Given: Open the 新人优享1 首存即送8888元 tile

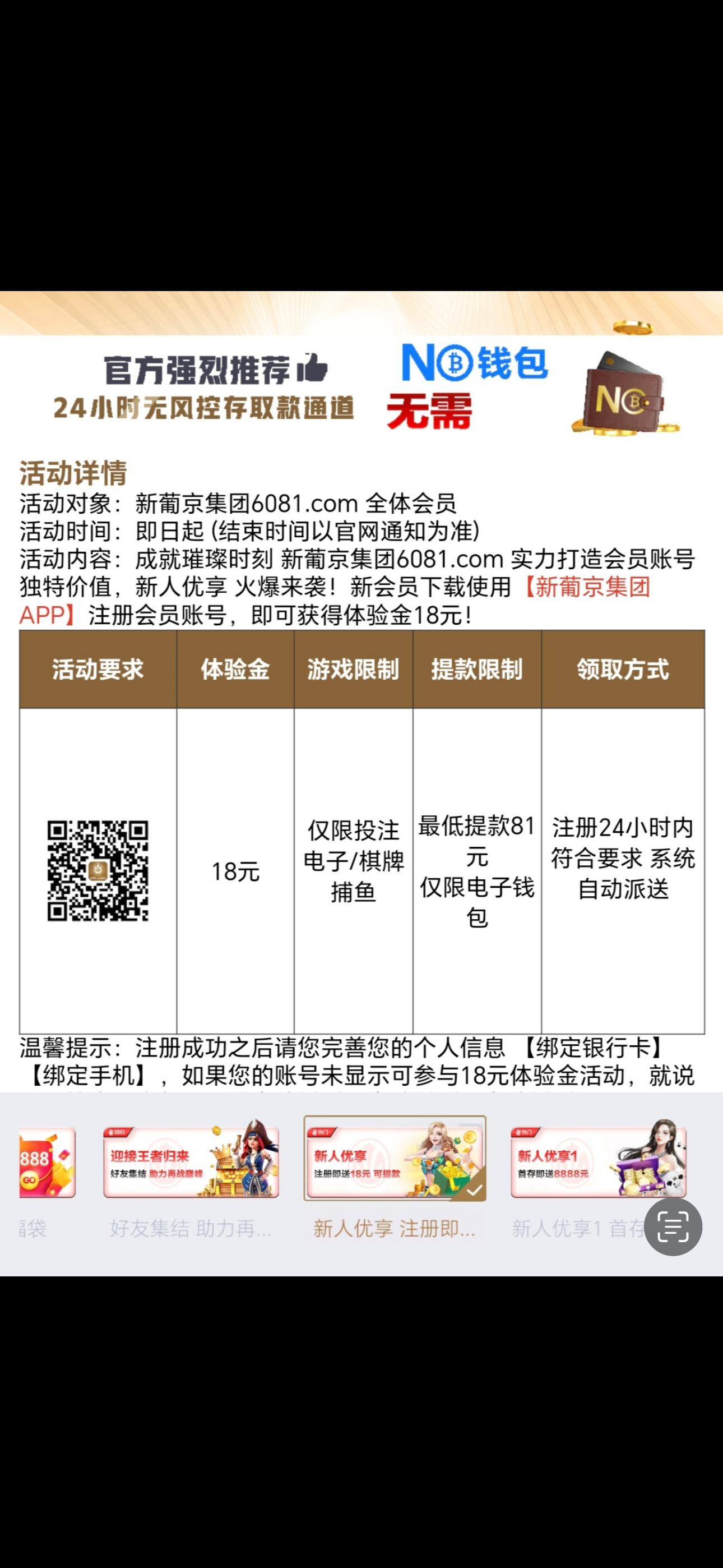Looking at the screenshot, I should click(598, 1161).
